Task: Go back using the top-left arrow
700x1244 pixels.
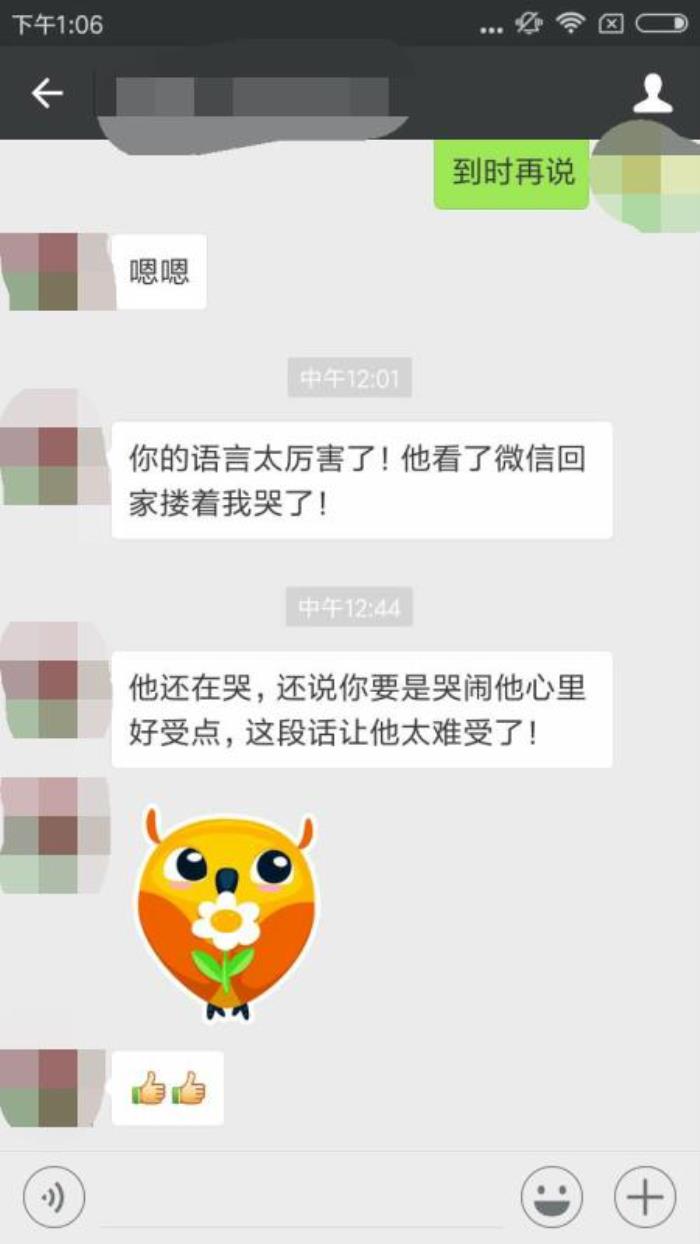Action: 47,93
